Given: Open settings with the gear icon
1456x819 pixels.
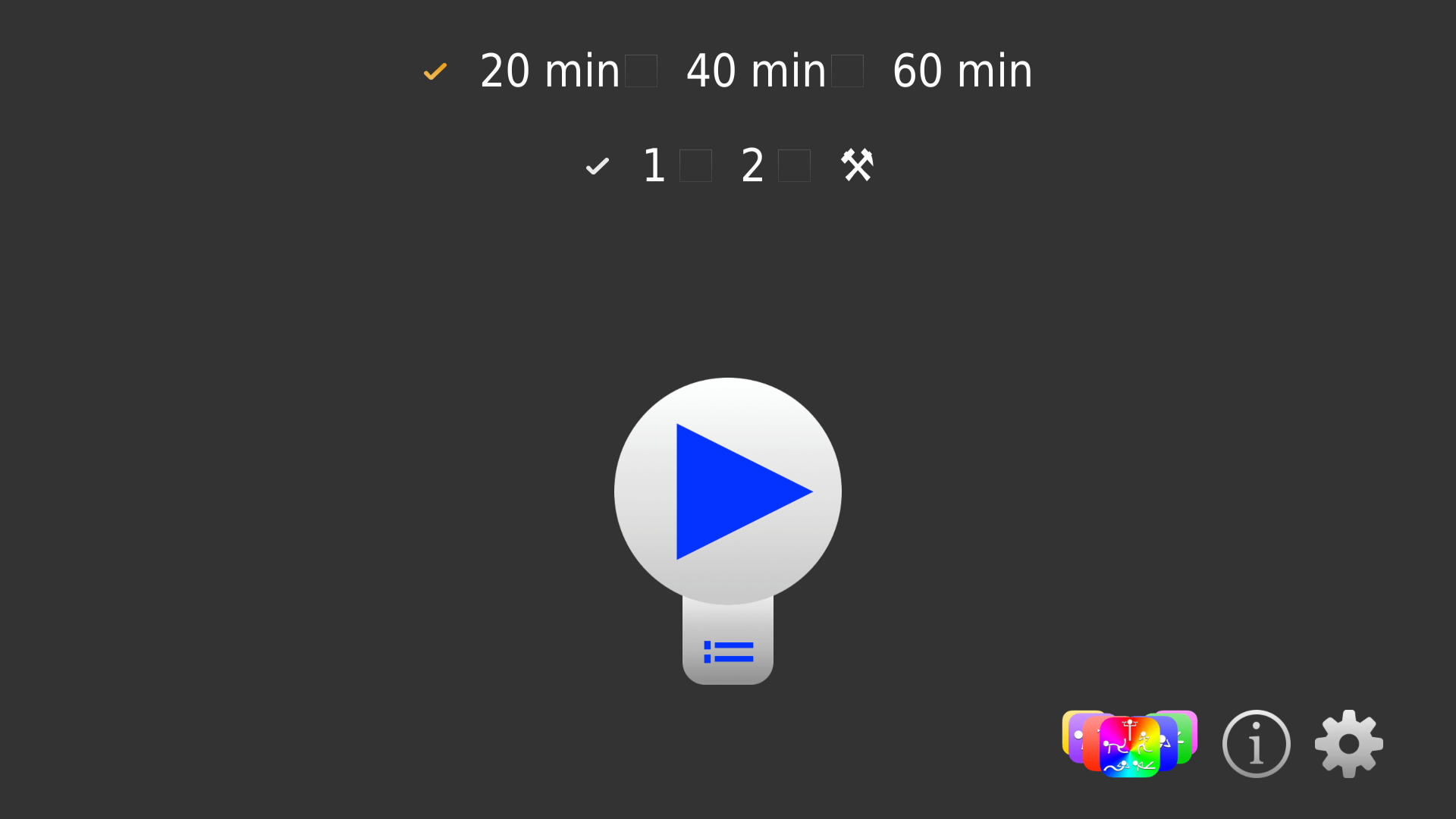Looking at the screenshot, I should click(x=1348, y=744).
